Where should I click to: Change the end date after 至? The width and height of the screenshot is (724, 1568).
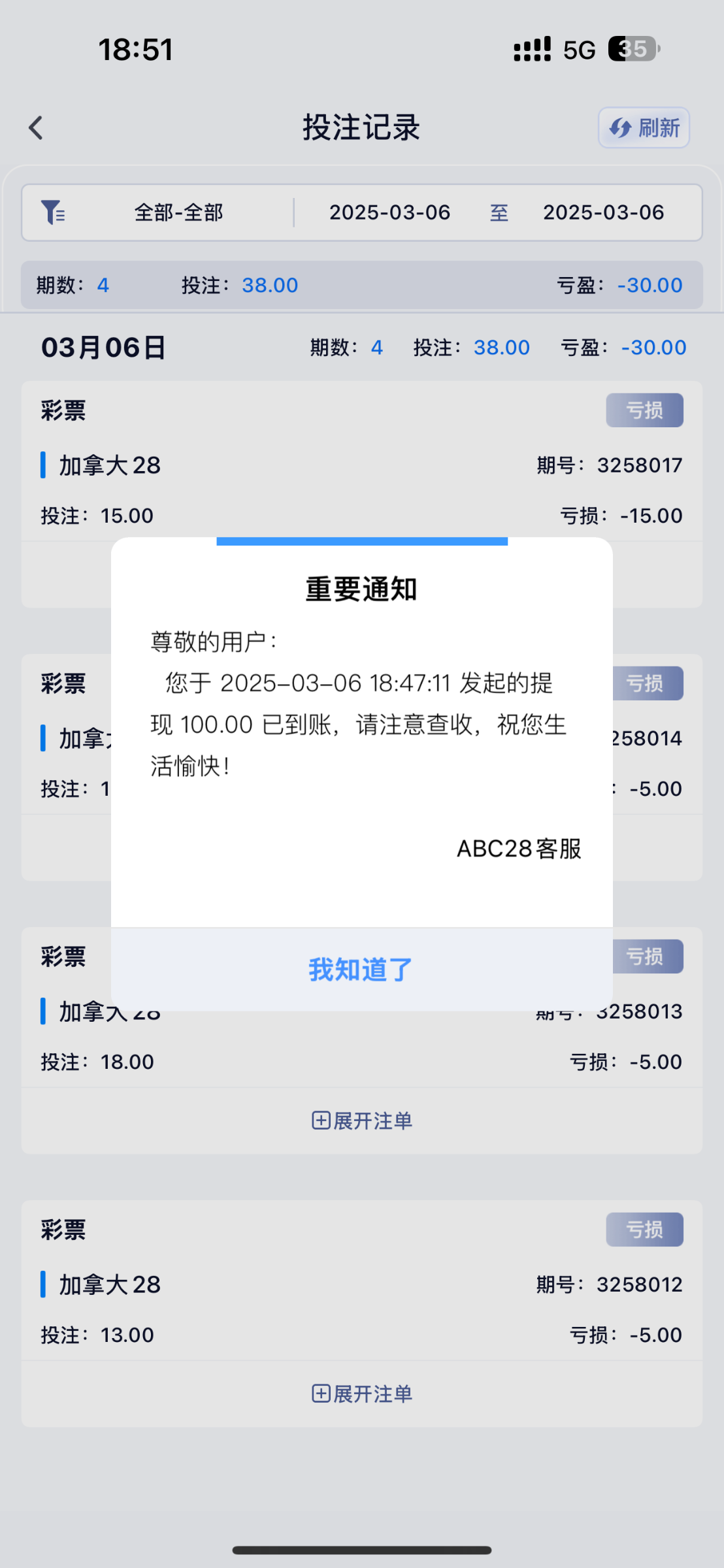(x=603, y=212)
